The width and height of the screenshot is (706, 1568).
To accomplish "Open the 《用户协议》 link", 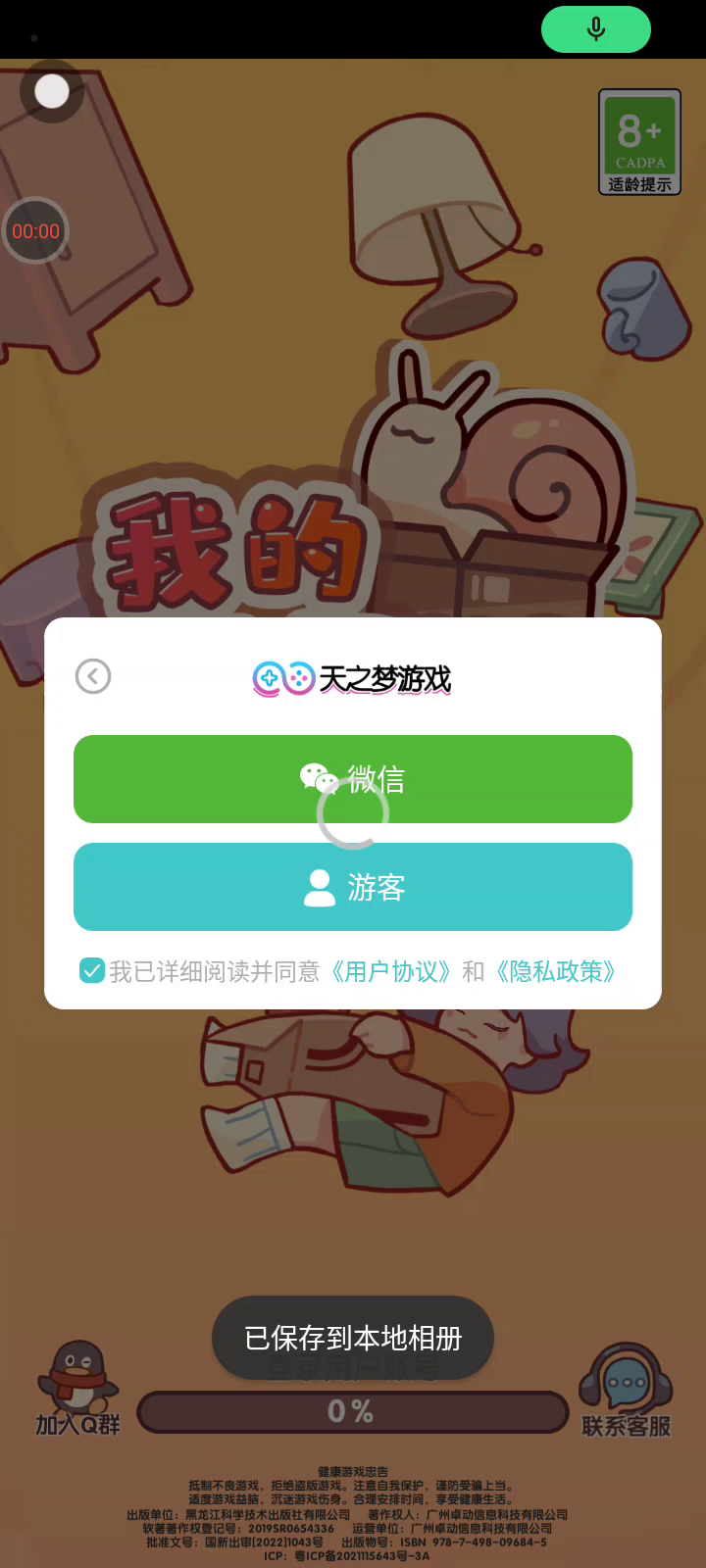I will click(x=390, y=971).
